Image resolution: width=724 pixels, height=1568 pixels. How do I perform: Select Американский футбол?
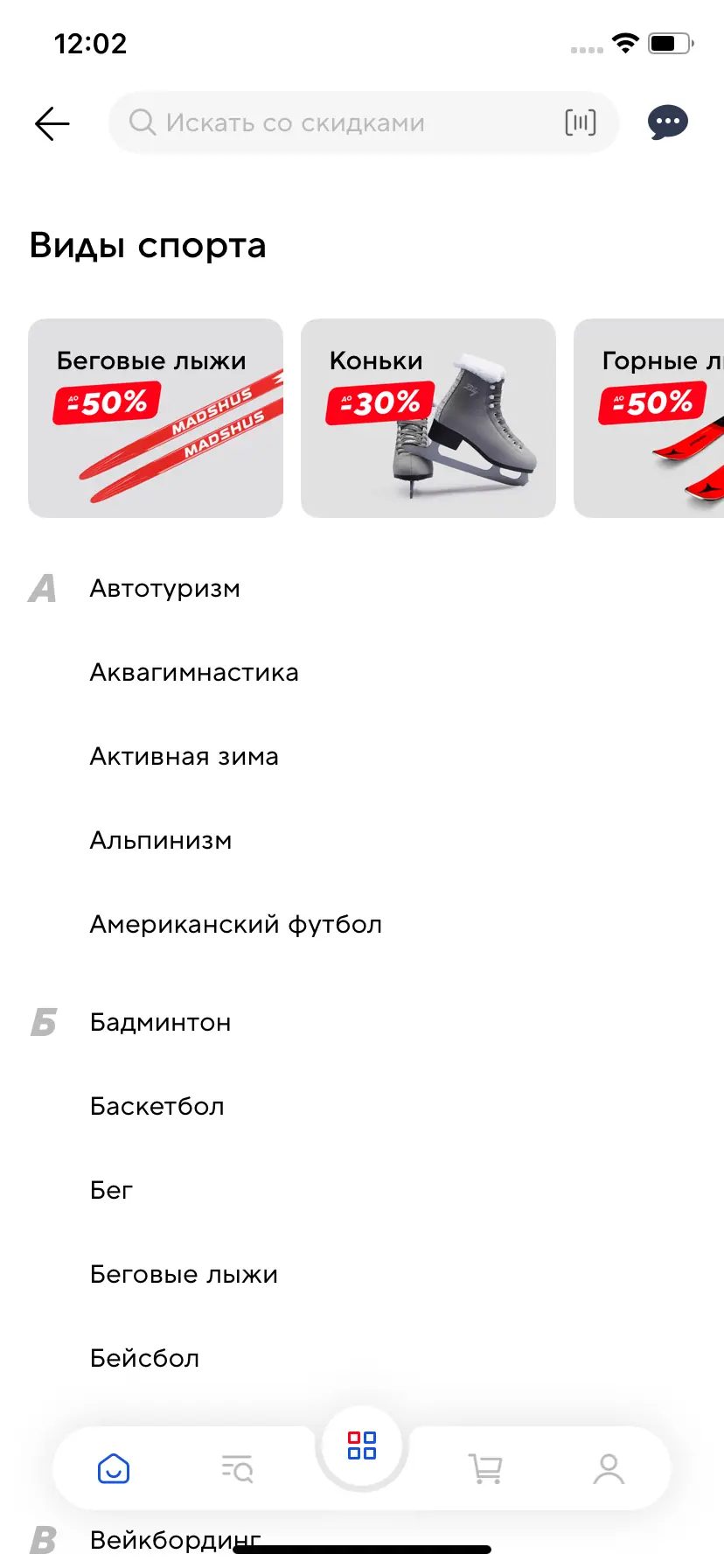click(x=236, y=925)
